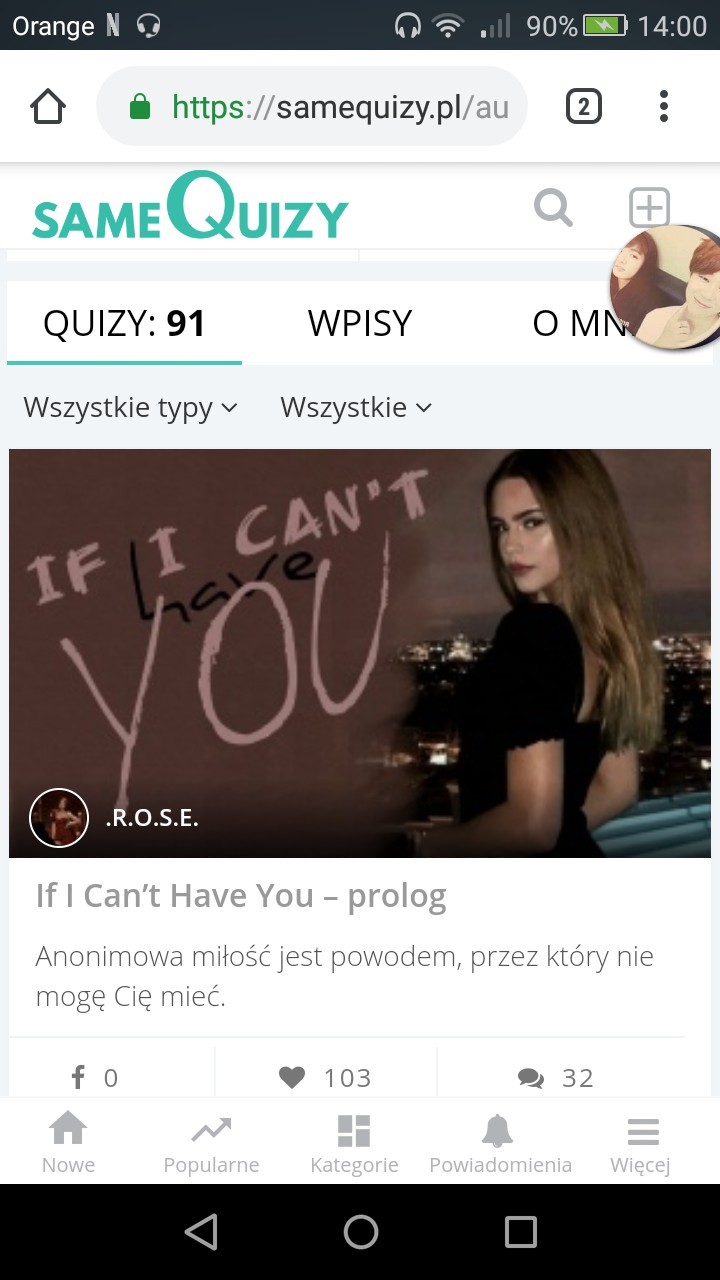This screenshot has width=720, height=1280.
Task: Switch to the WPISY tab
Action: pyautogui.click(x=360, y=324)
